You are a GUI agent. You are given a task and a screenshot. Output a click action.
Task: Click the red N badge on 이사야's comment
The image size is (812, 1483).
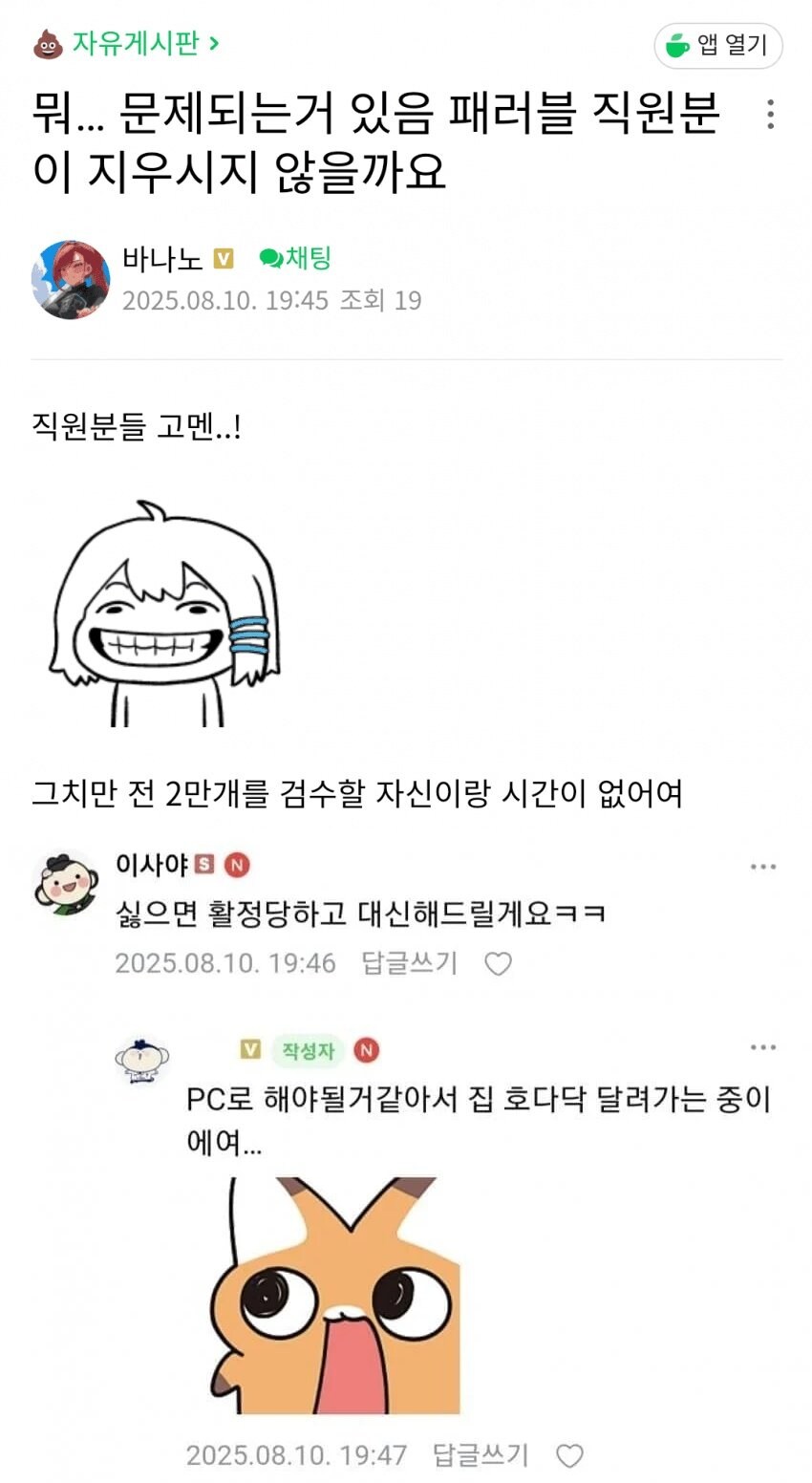[235, 863]
